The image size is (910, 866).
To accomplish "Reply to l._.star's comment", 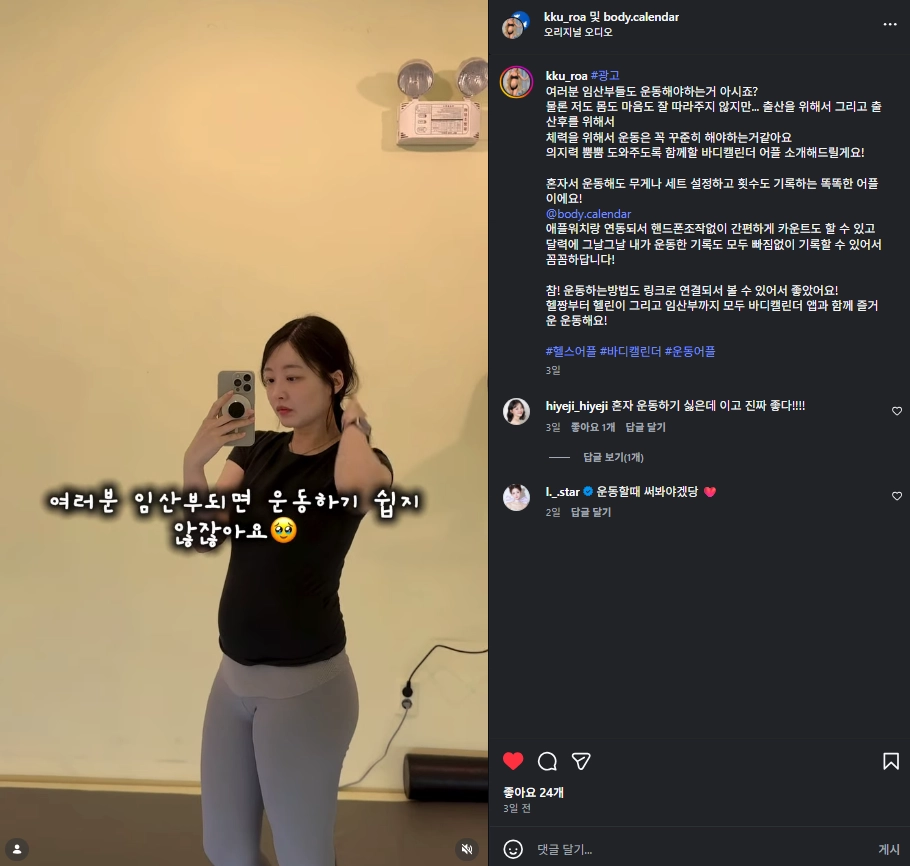I will [x=590, y=512].
